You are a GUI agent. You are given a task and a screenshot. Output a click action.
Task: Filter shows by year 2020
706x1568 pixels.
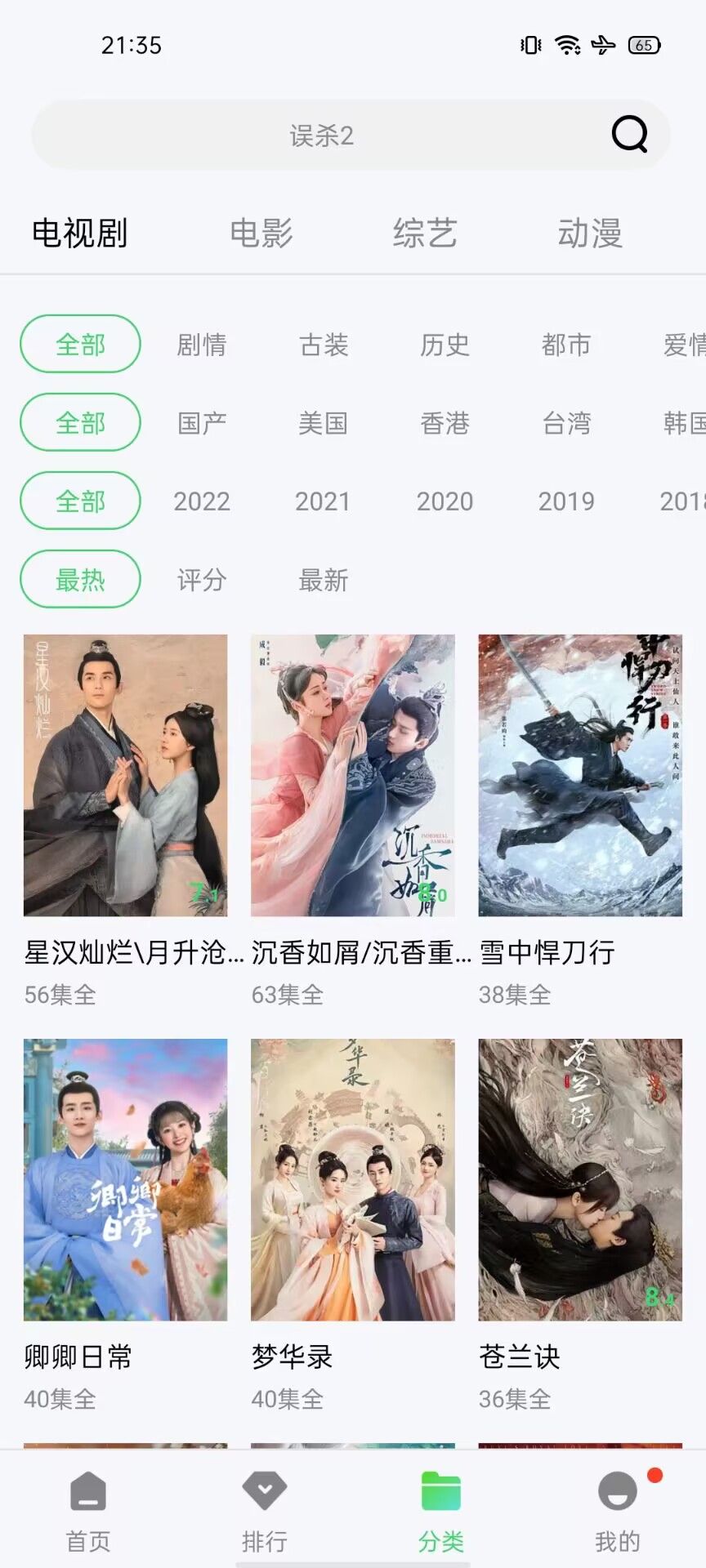click(x=445, y=501)
